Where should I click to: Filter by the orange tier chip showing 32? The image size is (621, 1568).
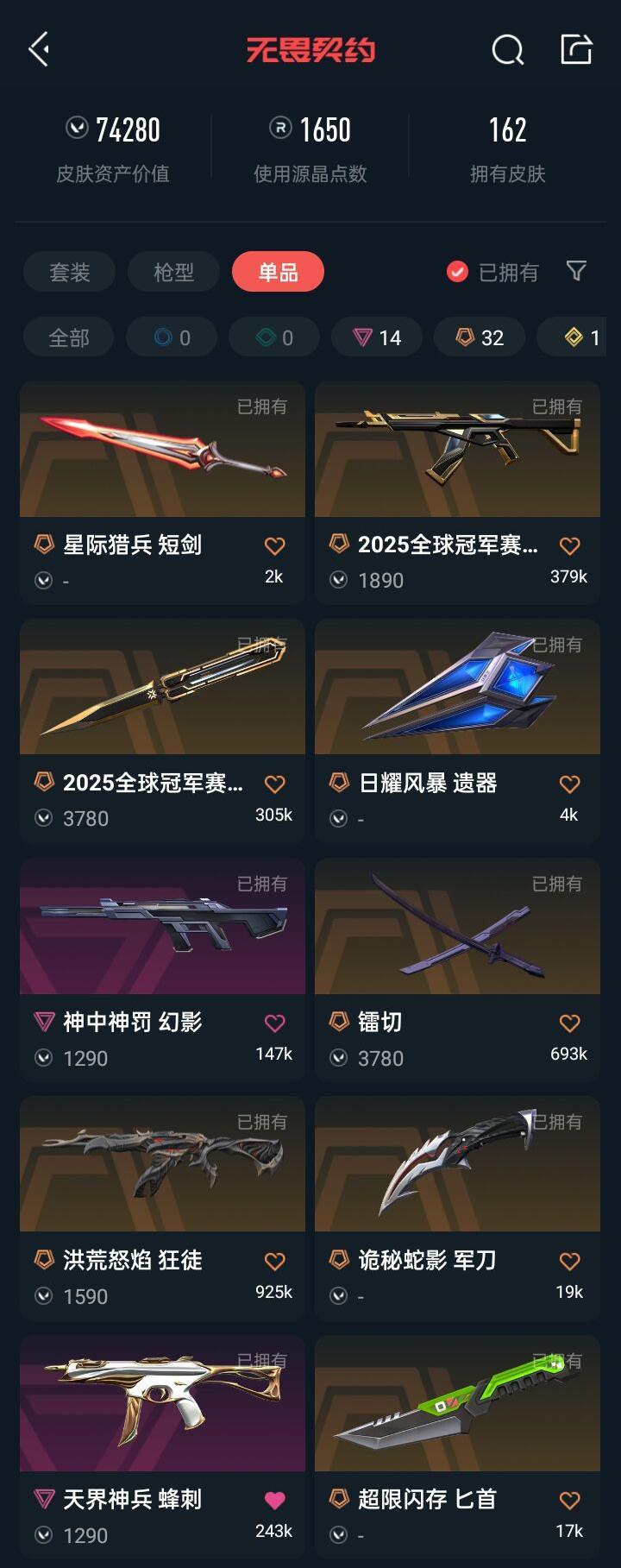[x=480, y=337]
